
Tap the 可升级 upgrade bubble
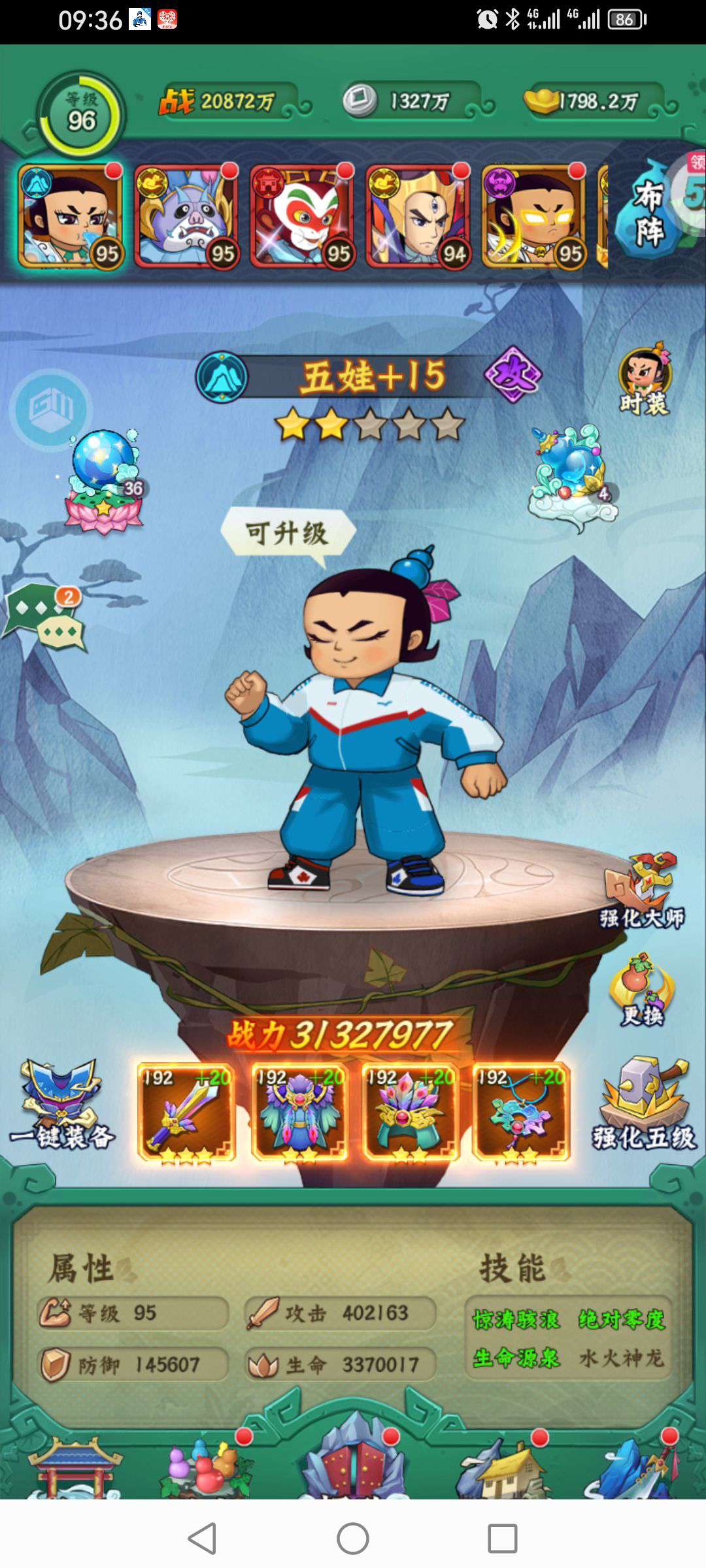(x=288, y=535)
